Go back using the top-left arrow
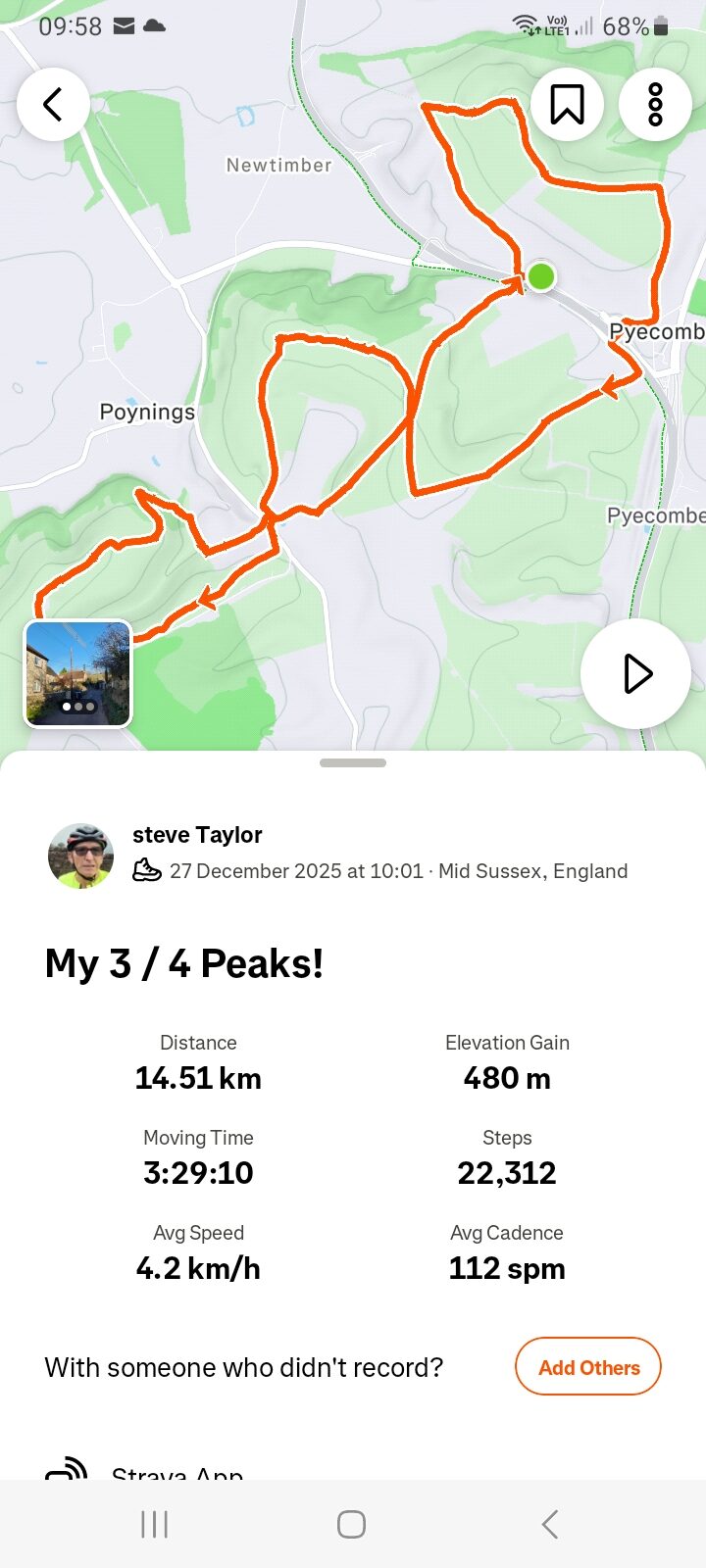 pos(53,104)
